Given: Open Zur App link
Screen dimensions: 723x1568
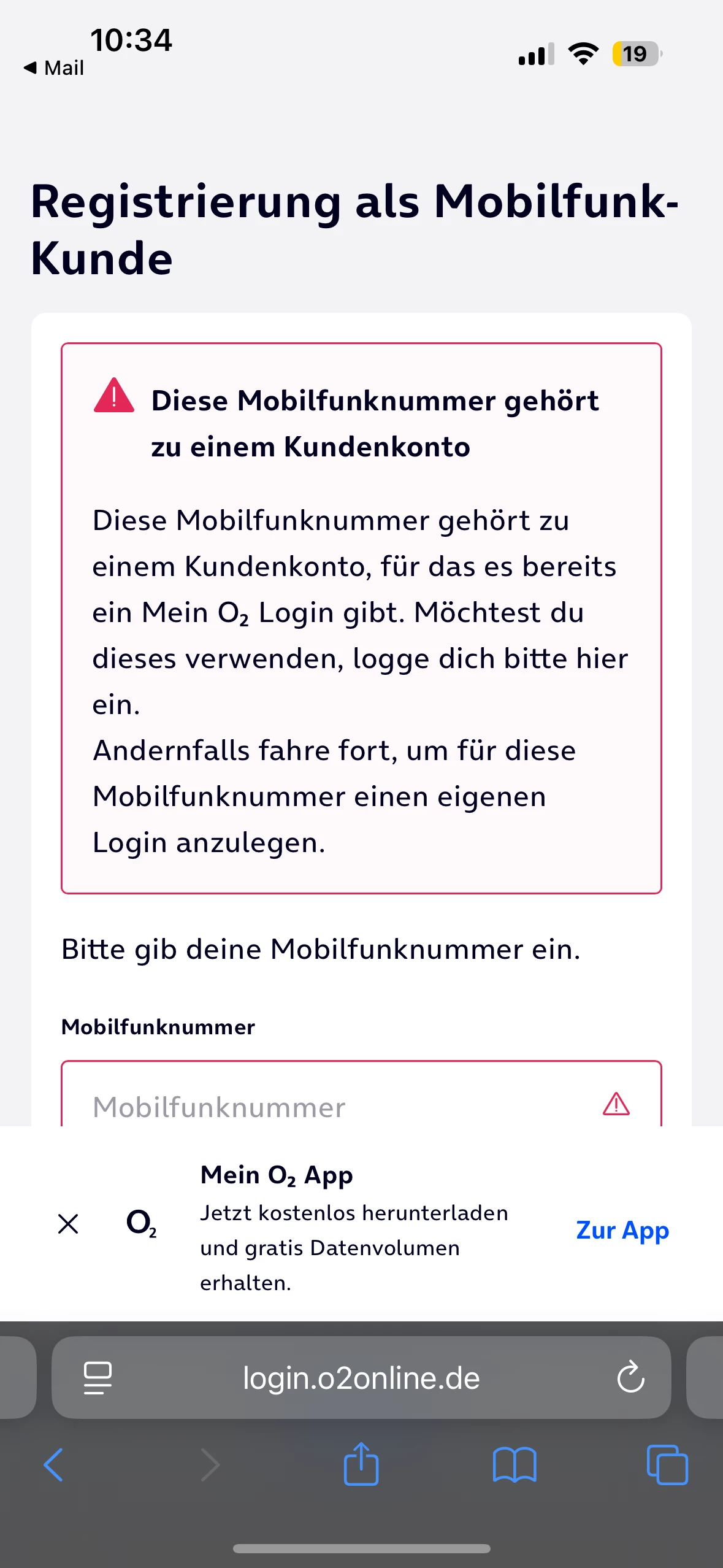Looking at the screenshot, I should pos(622,1229).
